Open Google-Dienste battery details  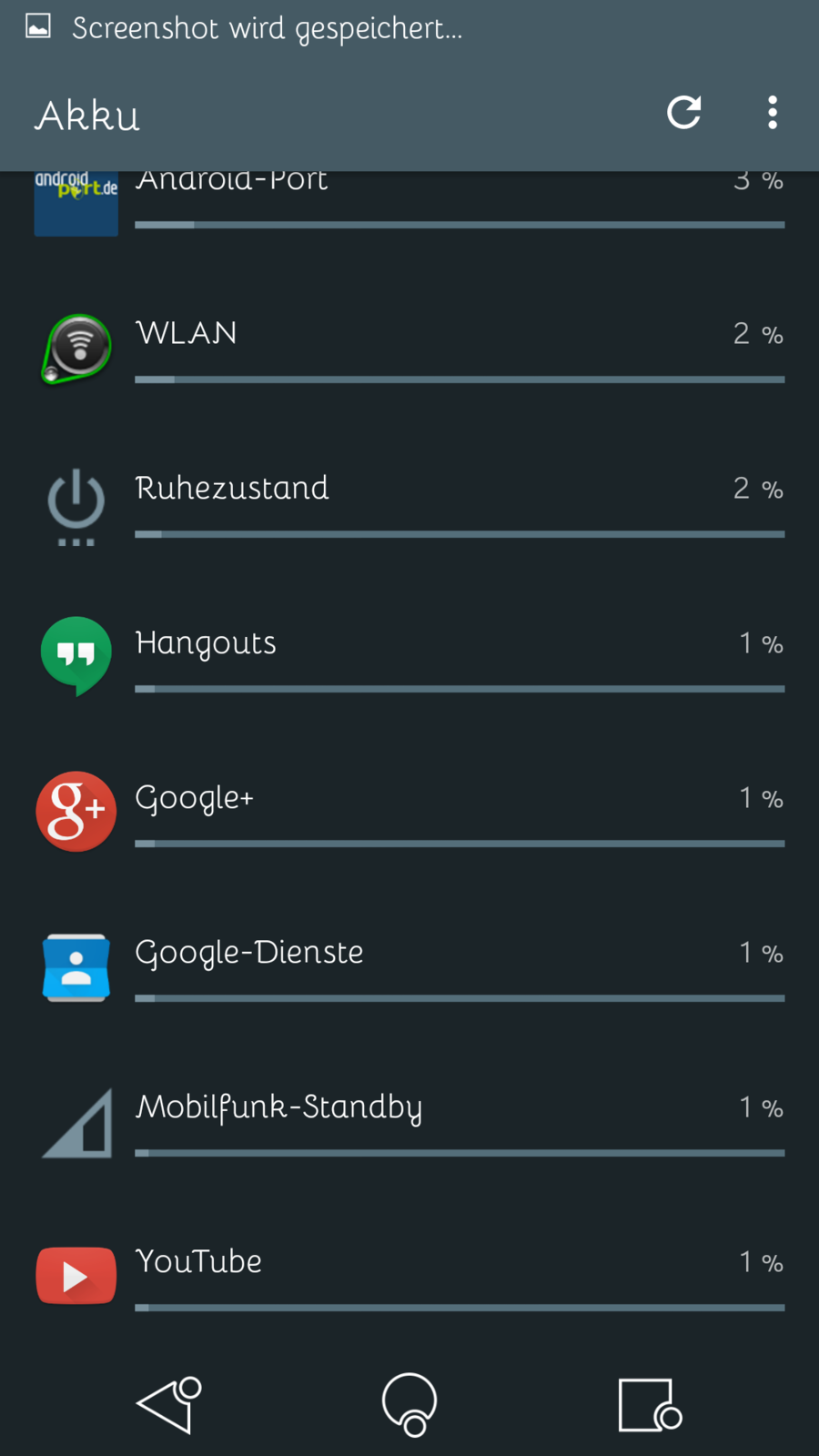click(x=409, y=969)
